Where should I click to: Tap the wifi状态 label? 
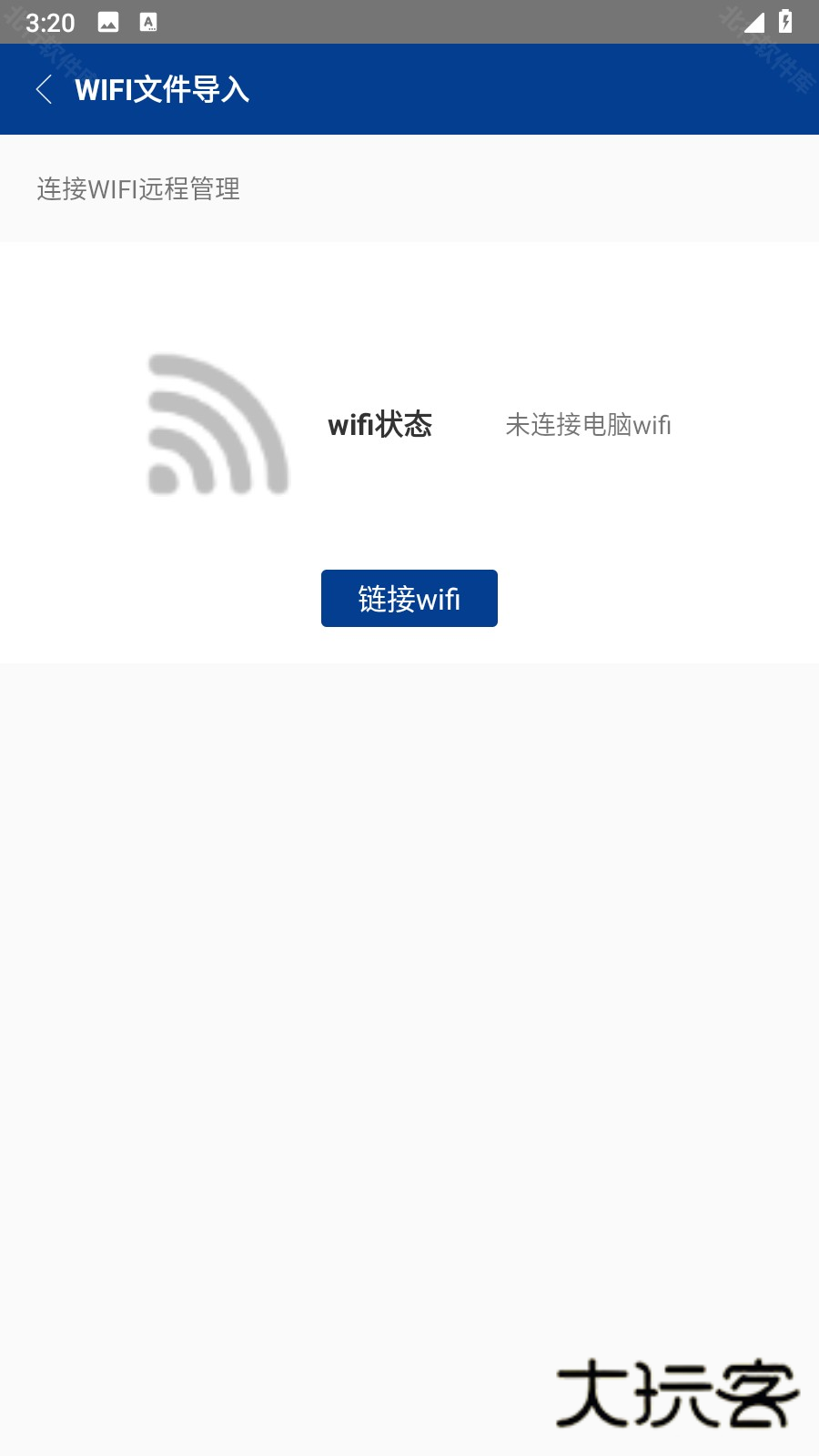pyautogui.click(x=381, y=425)
